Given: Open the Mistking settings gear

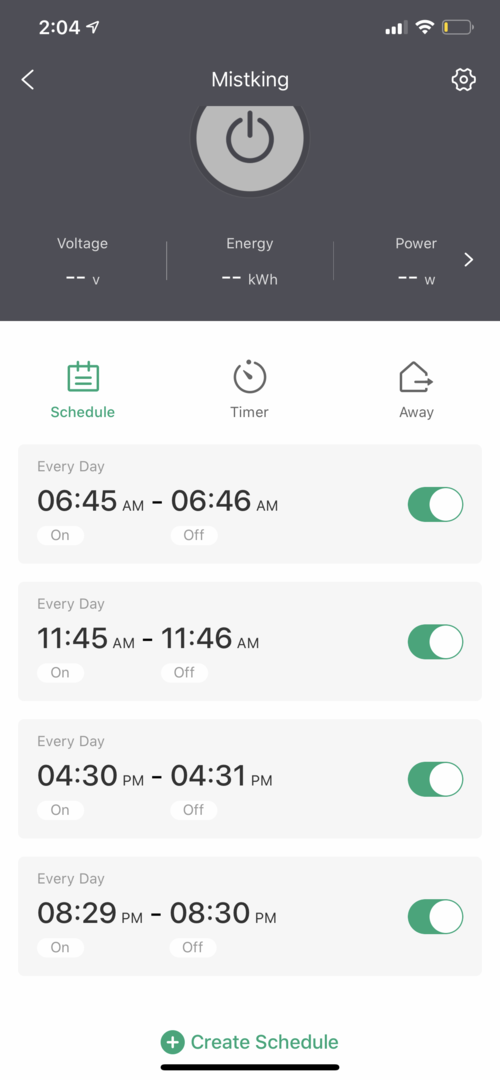Looking at the screenshot, I should coord(463,80).
